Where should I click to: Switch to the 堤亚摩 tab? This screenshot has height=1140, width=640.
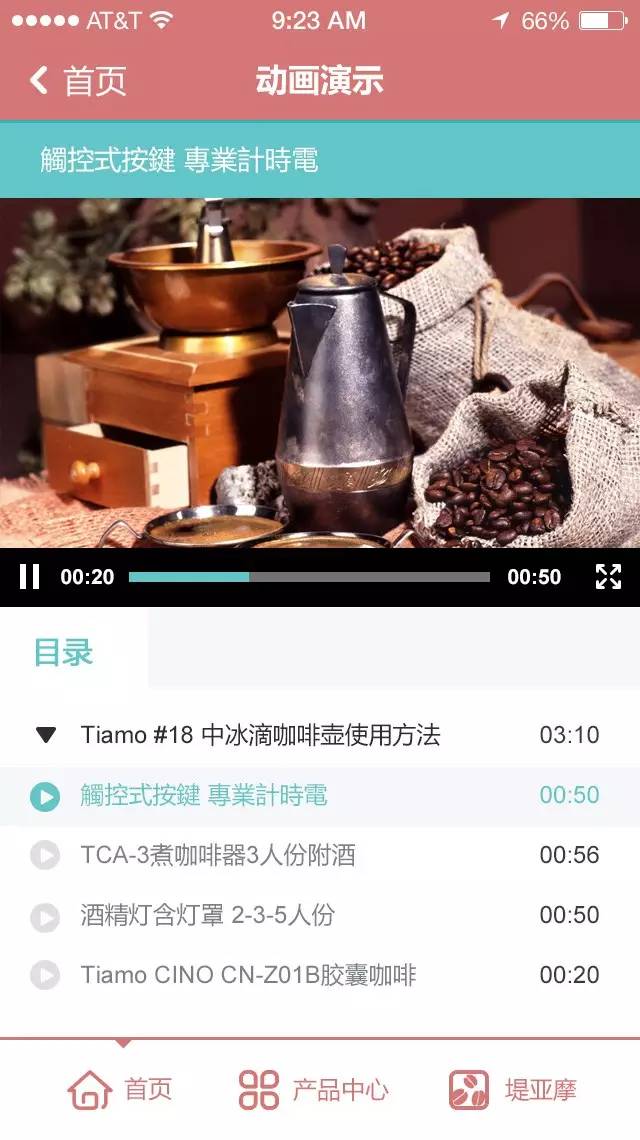coord(513,1089)
